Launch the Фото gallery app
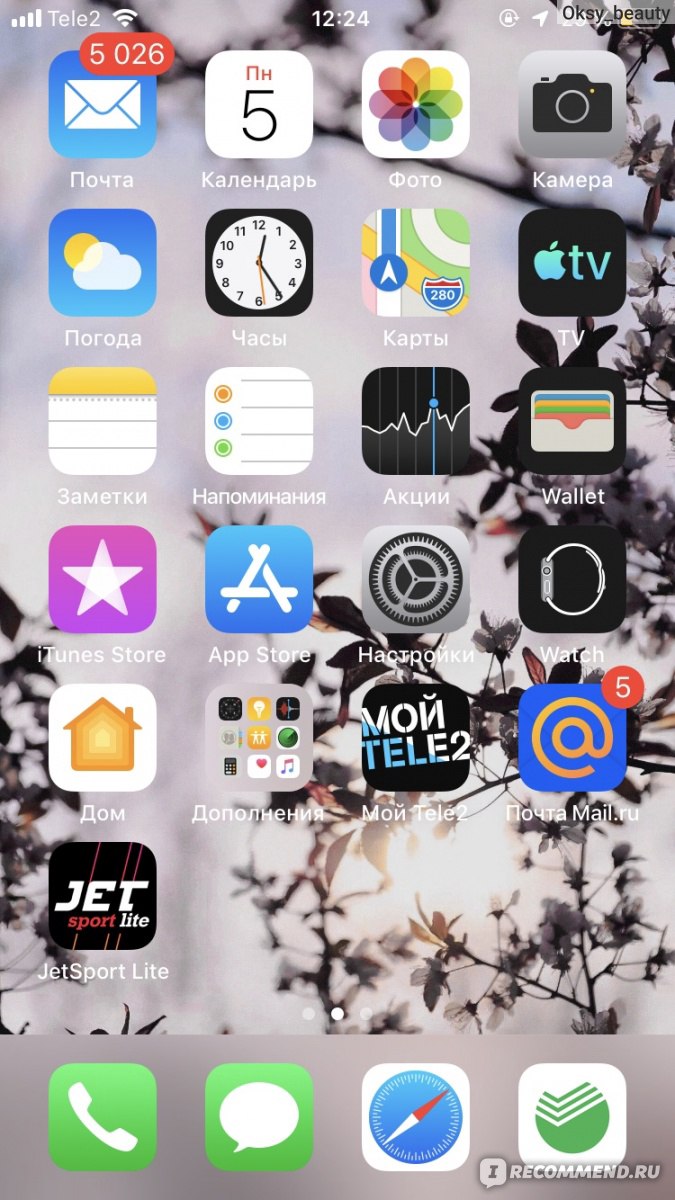Image resolution: width=675 pixels, height=1200 pixels. click(416, 104)
